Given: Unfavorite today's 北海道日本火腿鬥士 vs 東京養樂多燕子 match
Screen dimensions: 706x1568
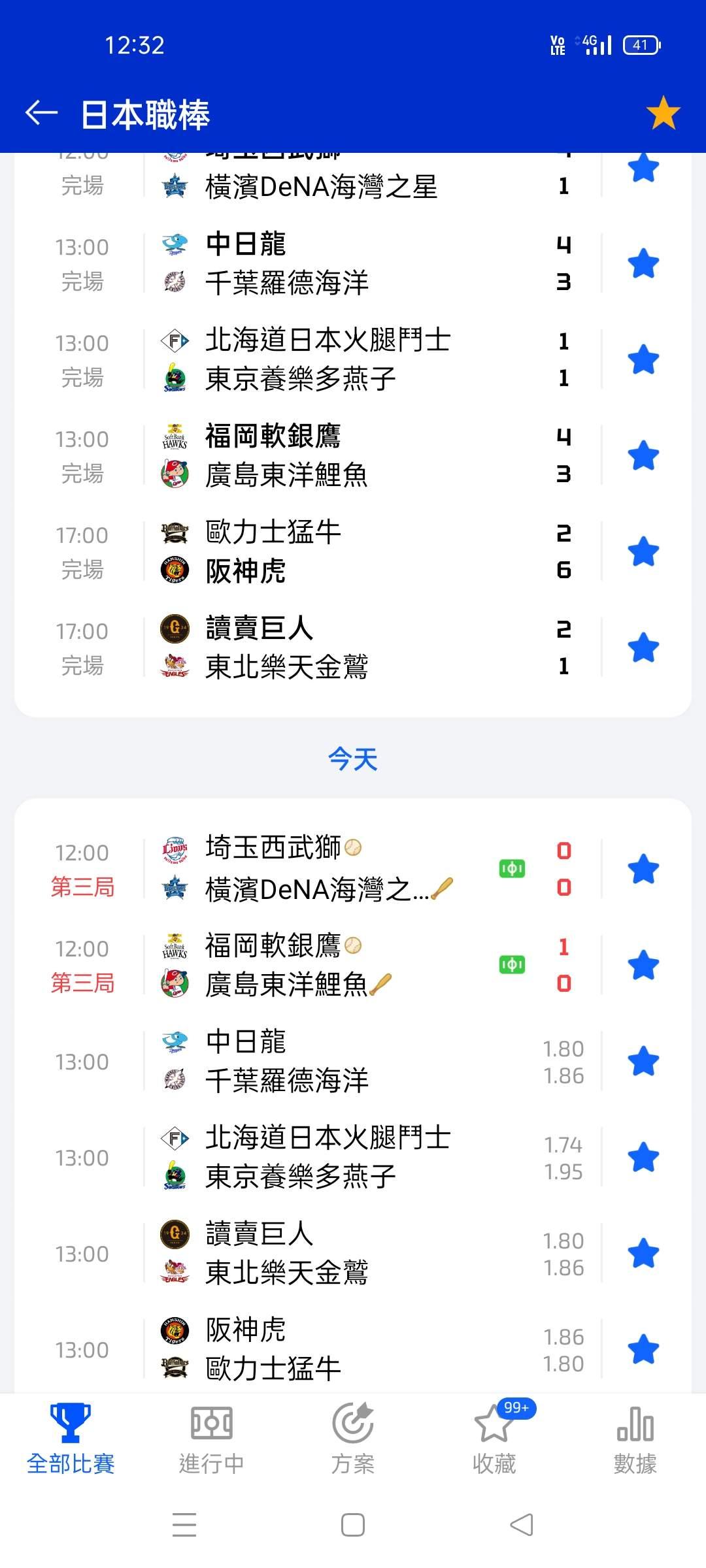Looking at the screenshot, I should click(x=643, y=1157).
